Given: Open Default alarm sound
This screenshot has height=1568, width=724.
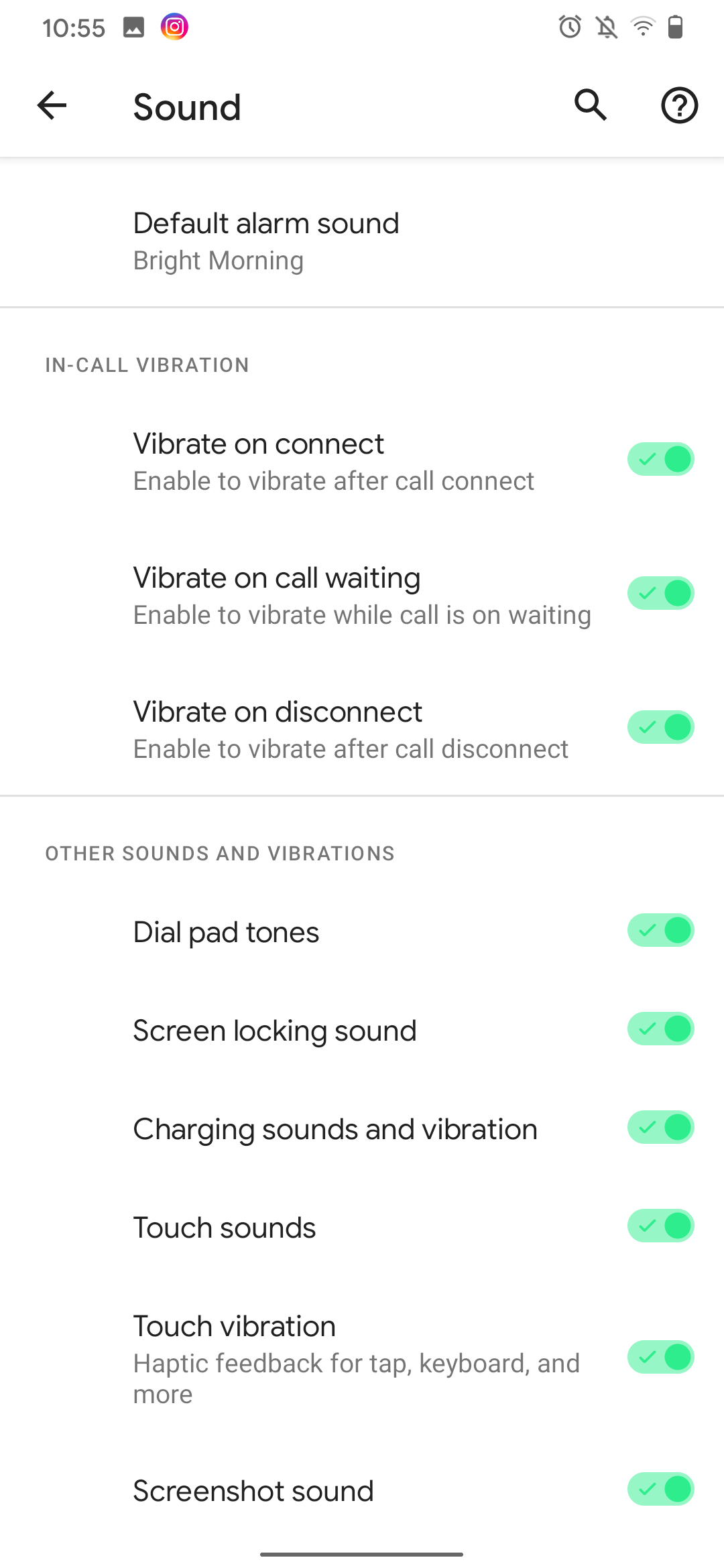Looking at the screenshot, I should pyautogui.click(x=266, y=241).
